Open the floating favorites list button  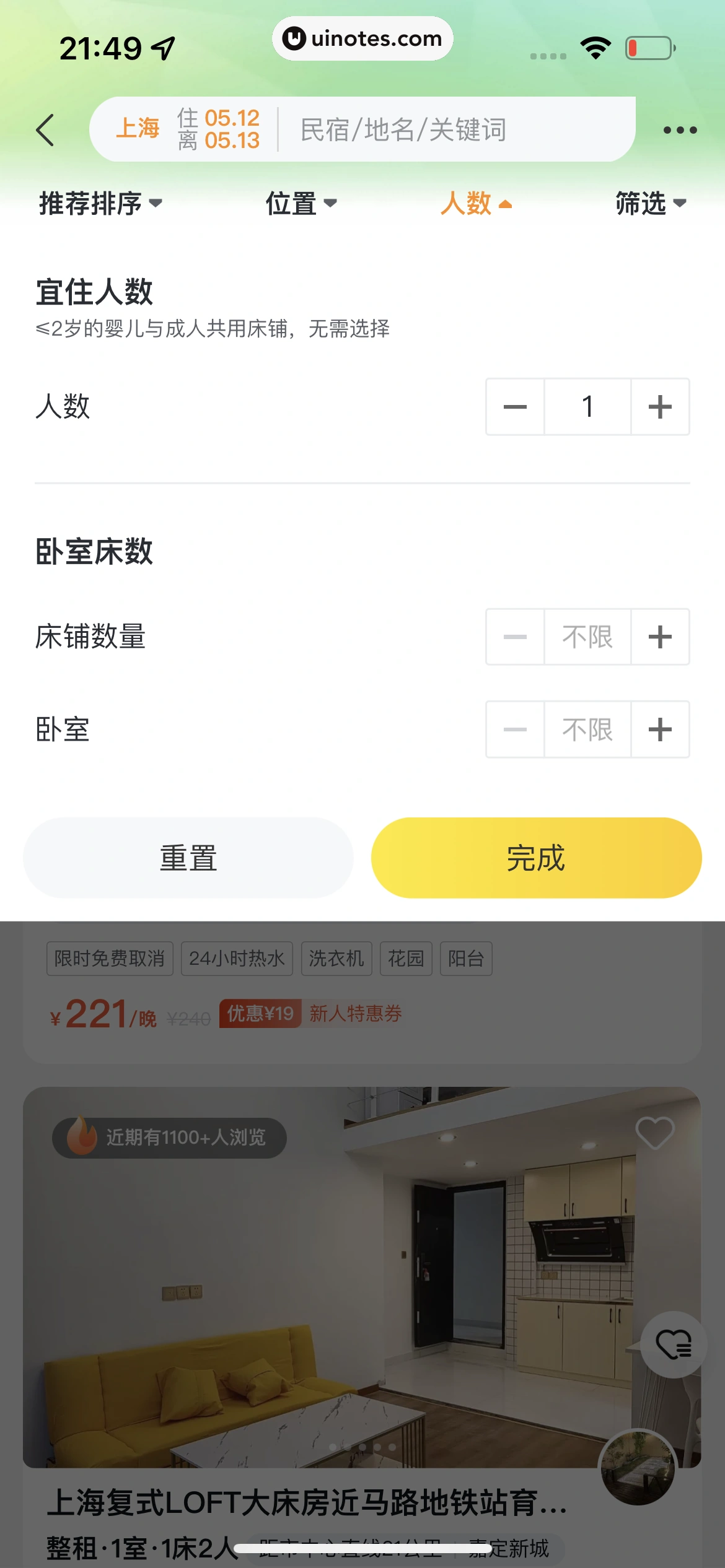(x=674, y=1345)
